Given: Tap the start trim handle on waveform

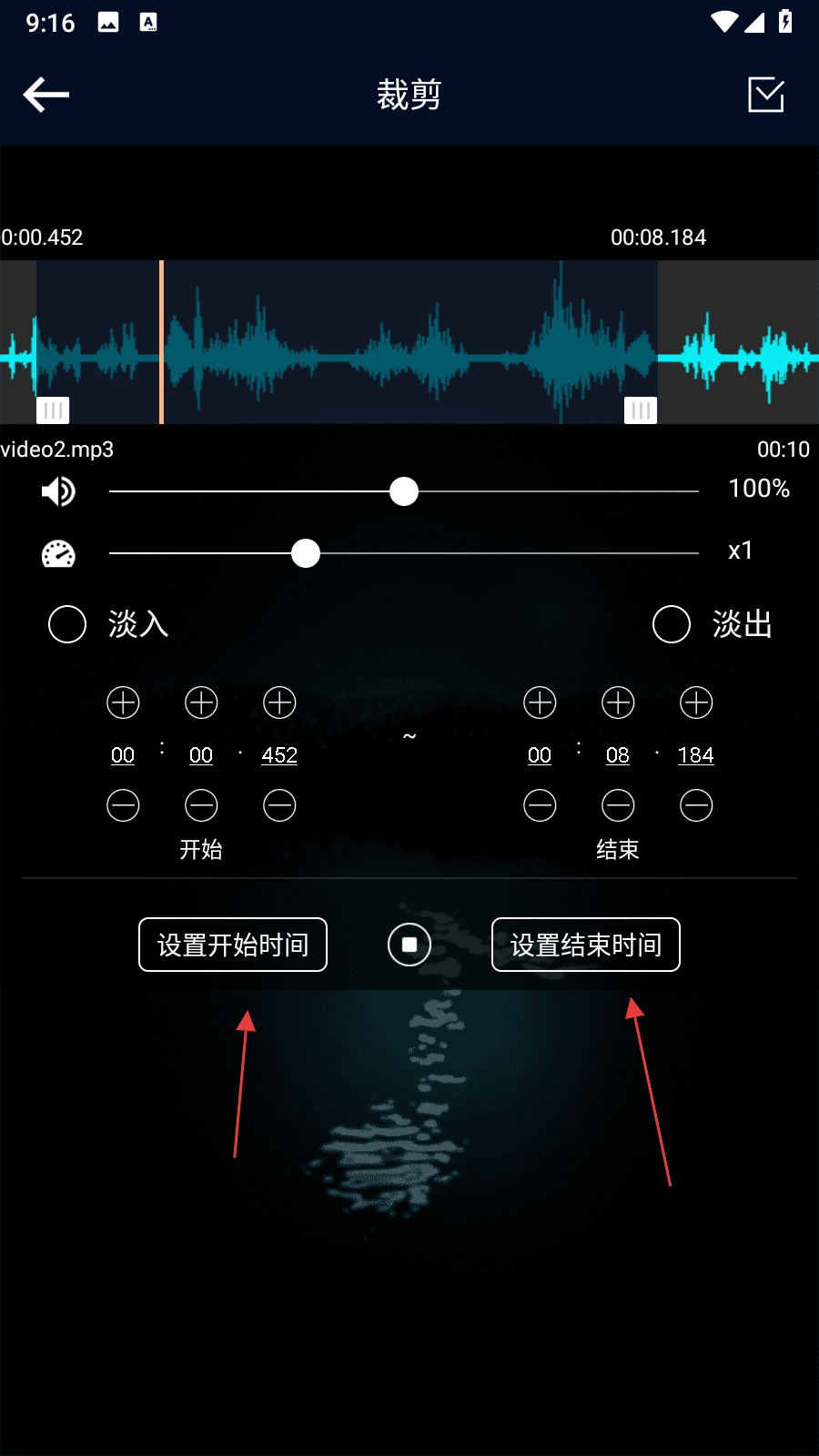Looking at the screenshot, I should coord(53,410).
